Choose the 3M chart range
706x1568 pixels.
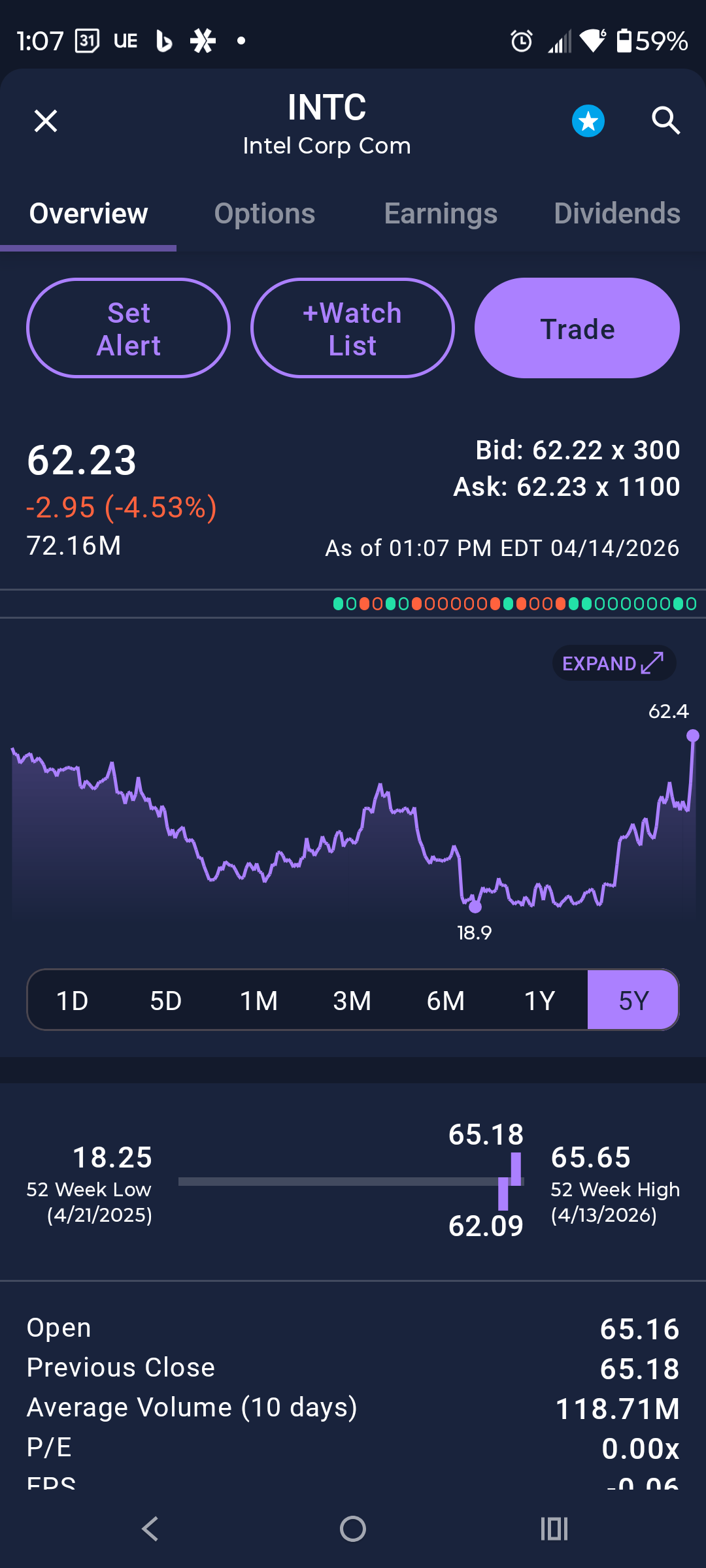pos(352,1000)
